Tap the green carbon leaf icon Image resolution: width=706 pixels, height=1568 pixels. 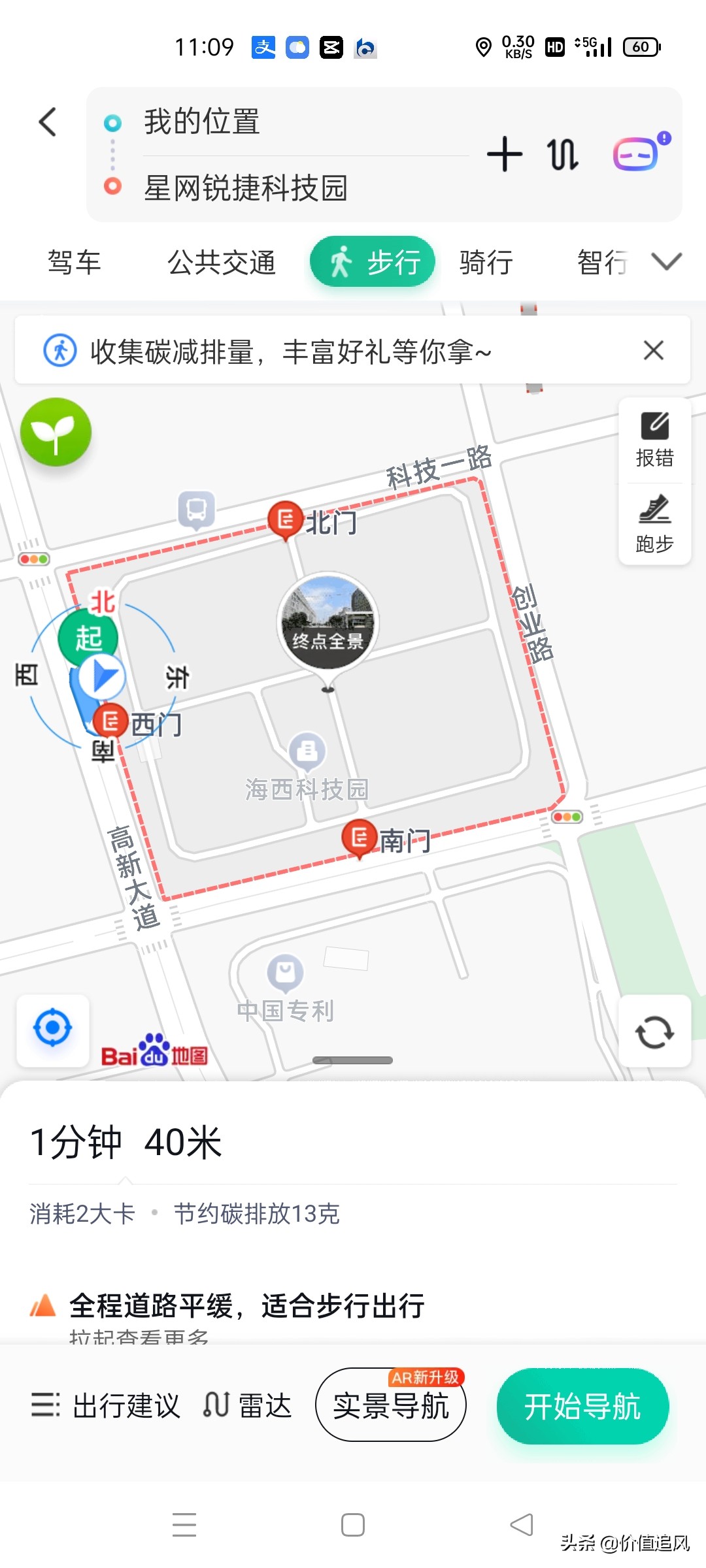pos(56,433)
